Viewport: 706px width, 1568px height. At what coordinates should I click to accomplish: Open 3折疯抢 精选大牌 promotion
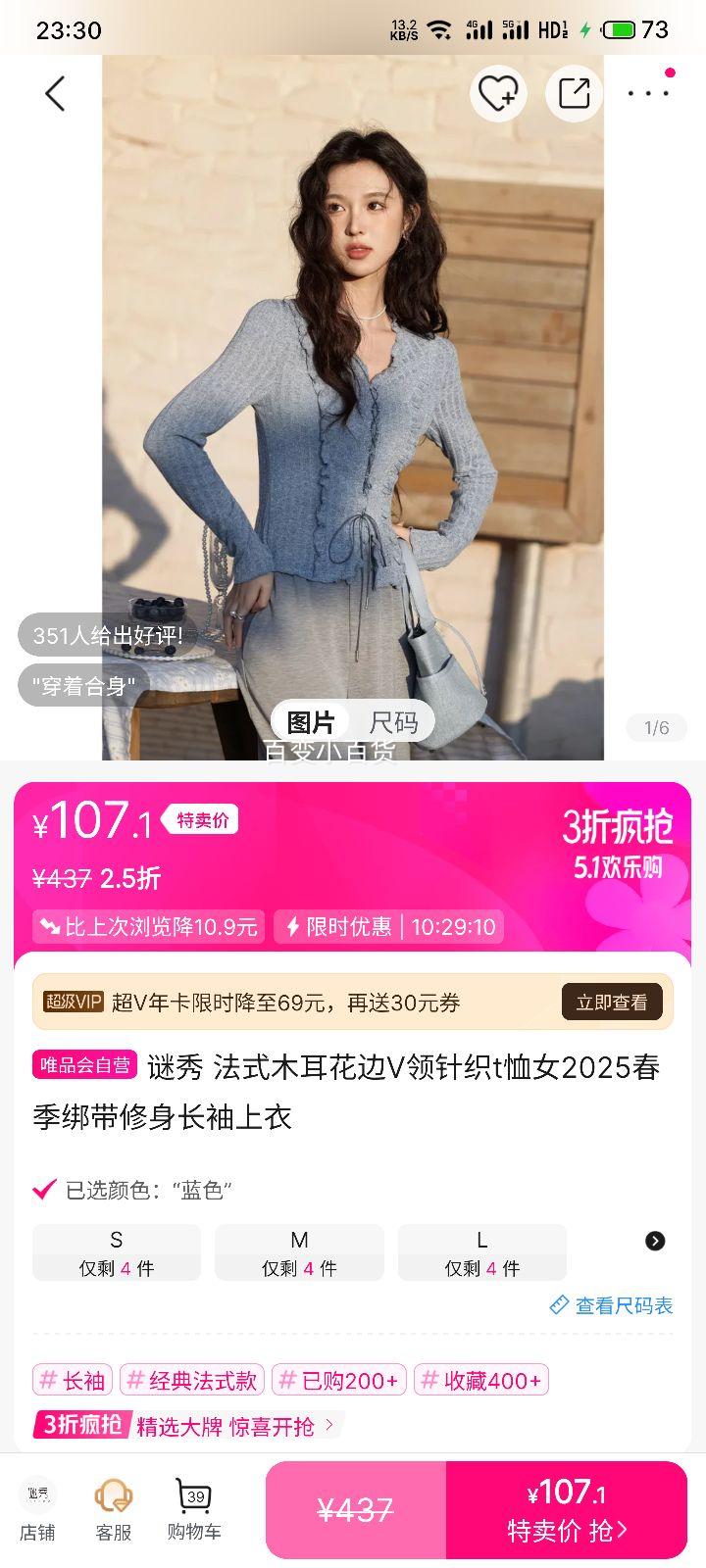coord(186,1425)
